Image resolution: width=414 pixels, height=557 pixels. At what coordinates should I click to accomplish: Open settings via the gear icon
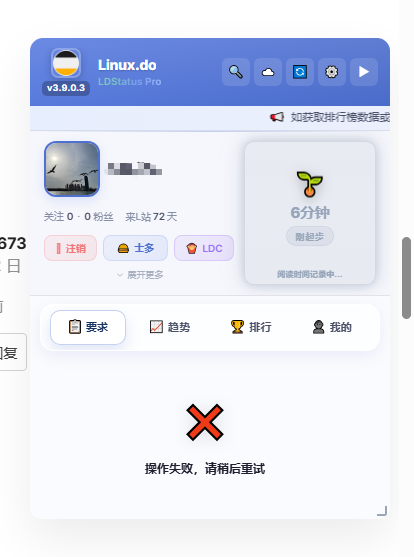332,72
